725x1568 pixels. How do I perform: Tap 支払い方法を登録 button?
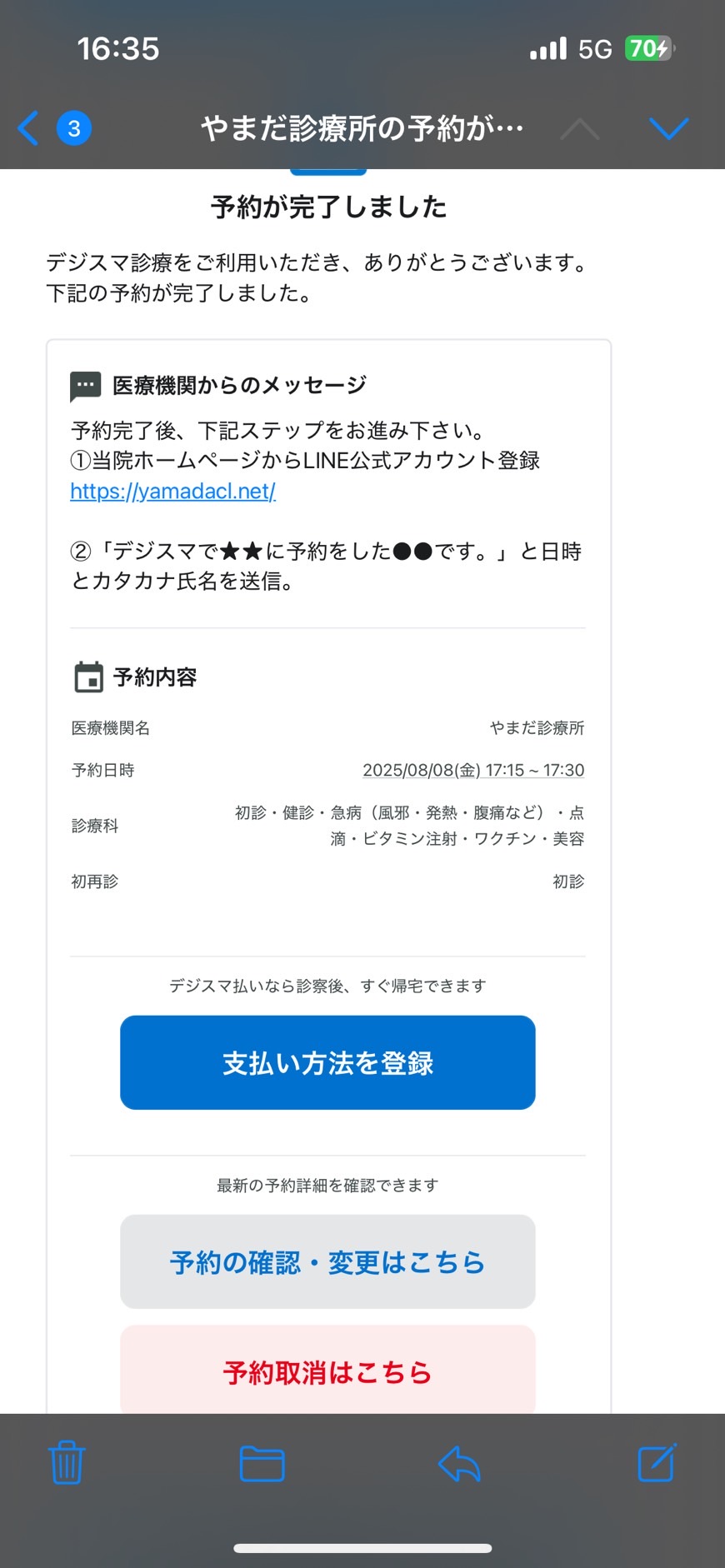pyautogui.click(x=327, y=1062)
